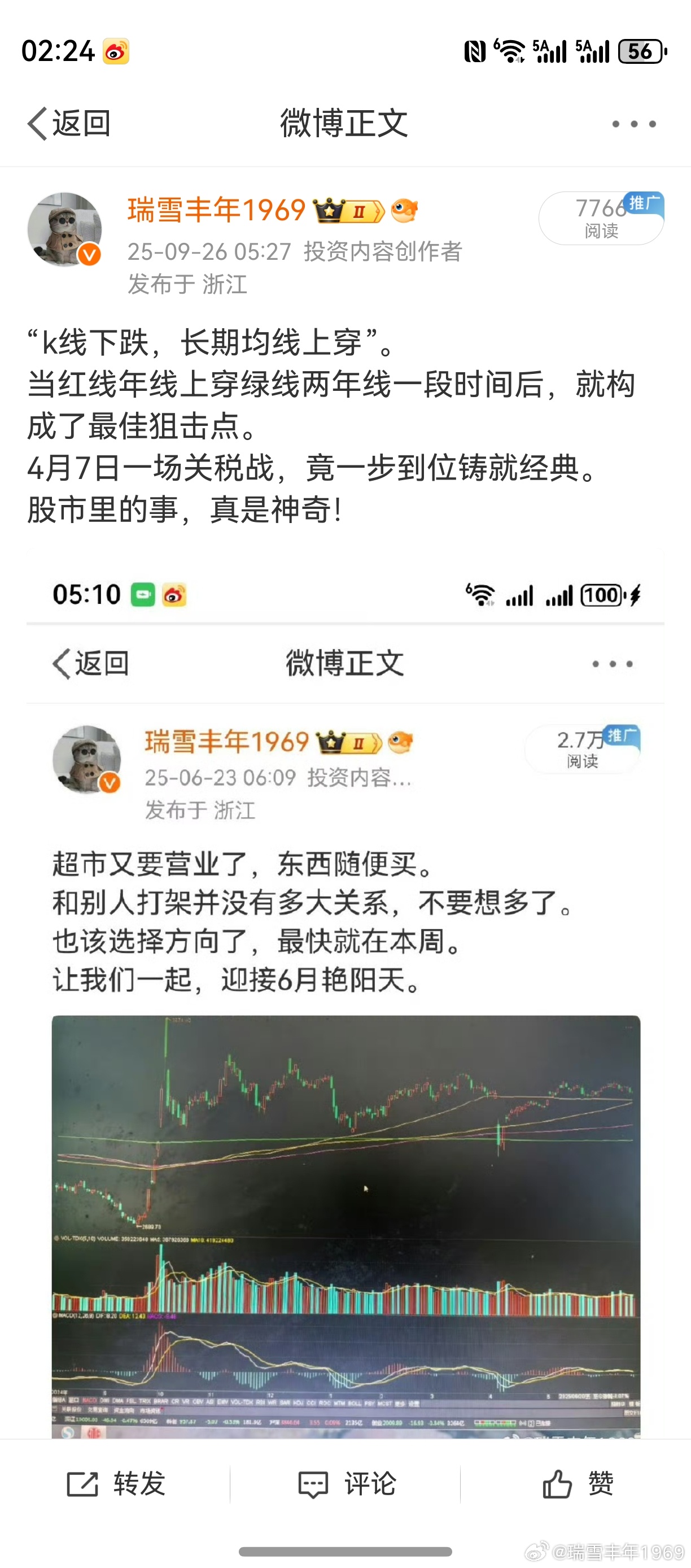Tap the 投资内容创作者 creator label
Image resolution: width=691 pixels, height=1568 pixels.
tap(383, 251)
